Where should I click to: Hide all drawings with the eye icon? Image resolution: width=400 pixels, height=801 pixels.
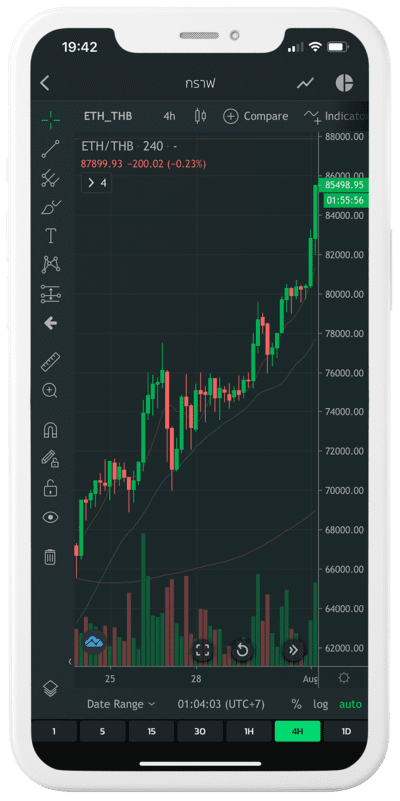[50, 517]
